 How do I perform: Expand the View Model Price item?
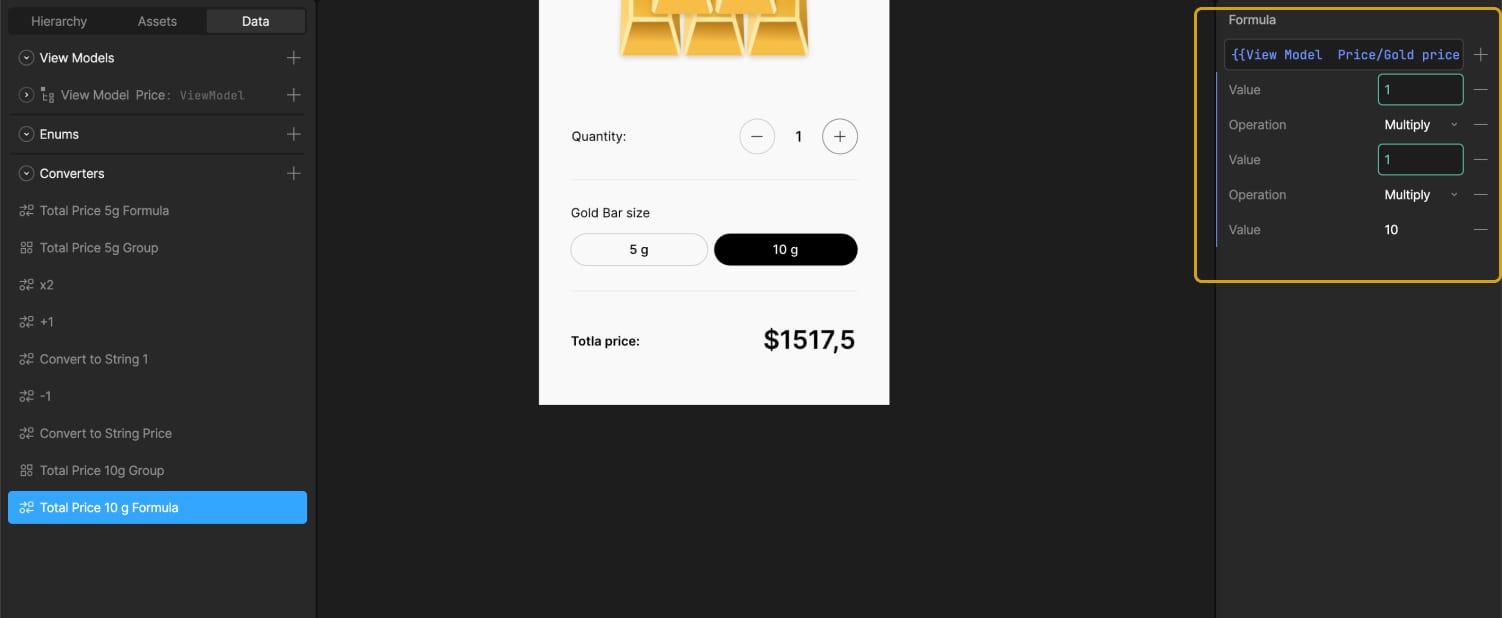point(27,95)
